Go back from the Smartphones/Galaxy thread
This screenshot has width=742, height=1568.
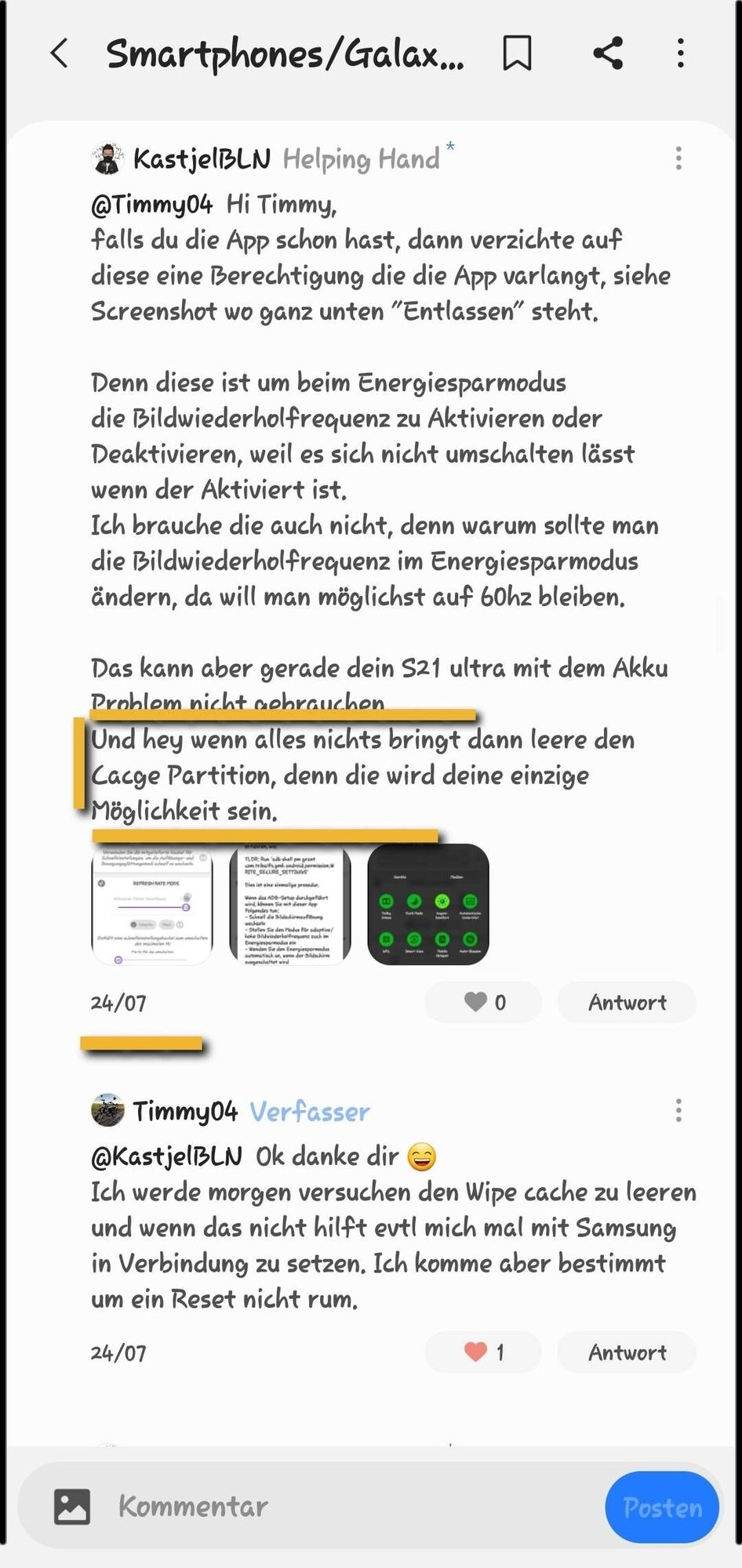60,54
